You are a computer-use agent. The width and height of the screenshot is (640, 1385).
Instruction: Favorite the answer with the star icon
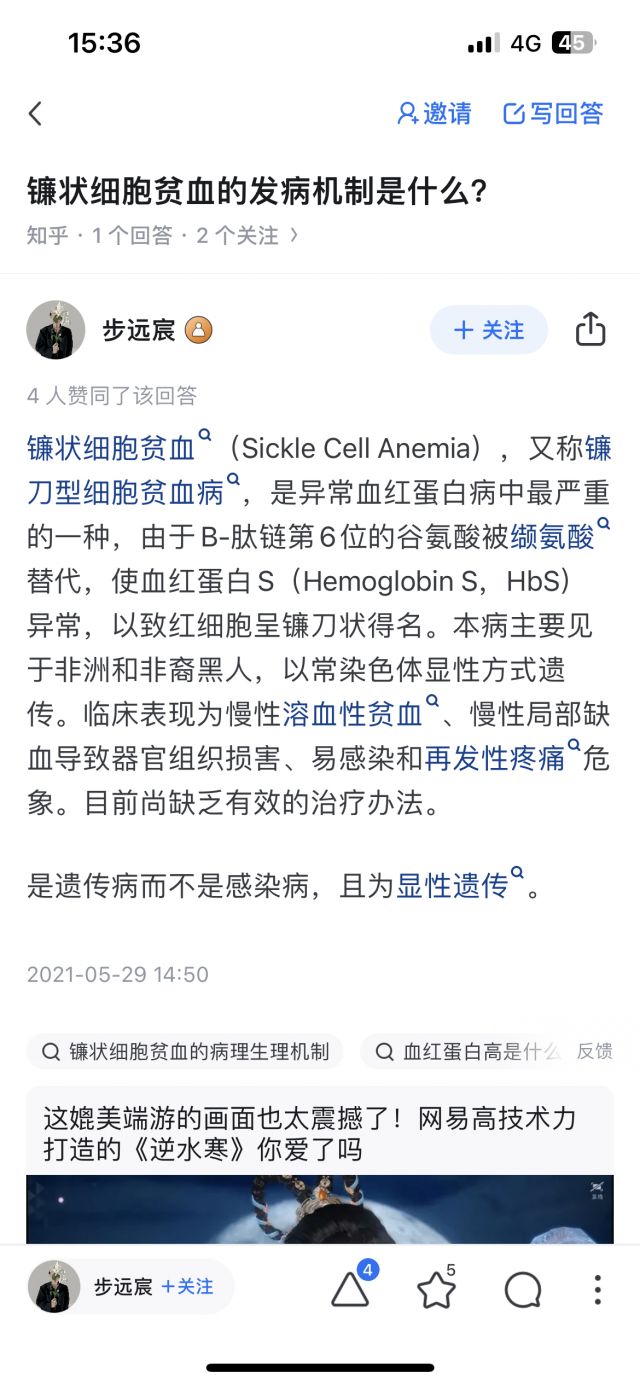[x=436, y=1290]
